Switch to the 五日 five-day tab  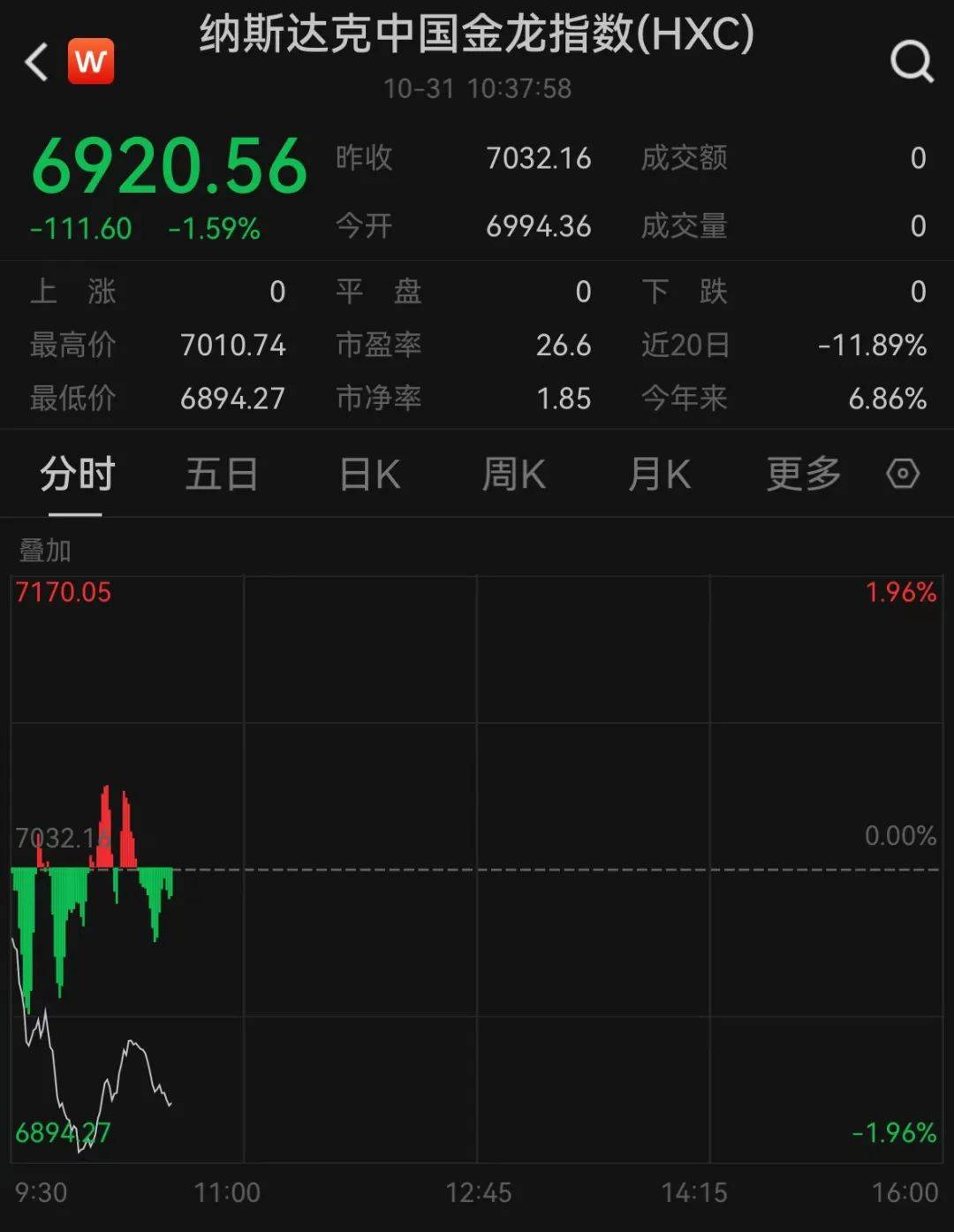[x=221, y=475]
